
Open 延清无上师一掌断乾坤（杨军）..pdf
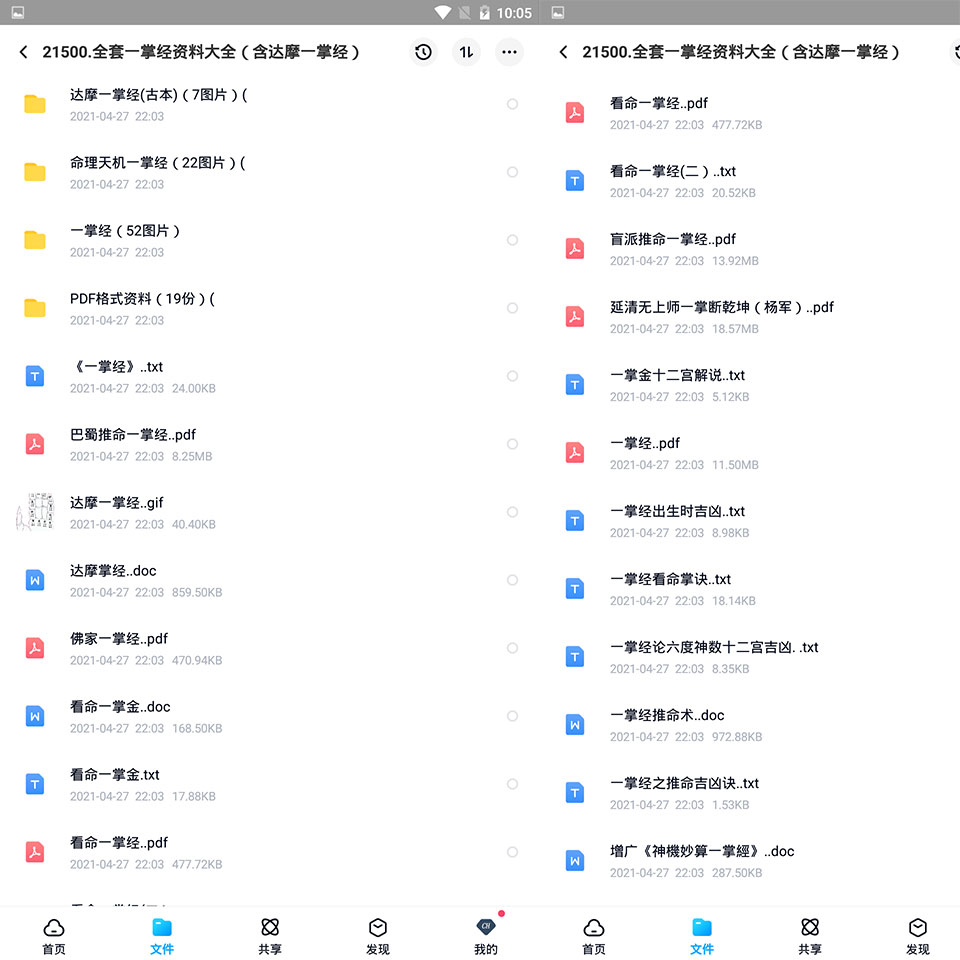(750, 317)
